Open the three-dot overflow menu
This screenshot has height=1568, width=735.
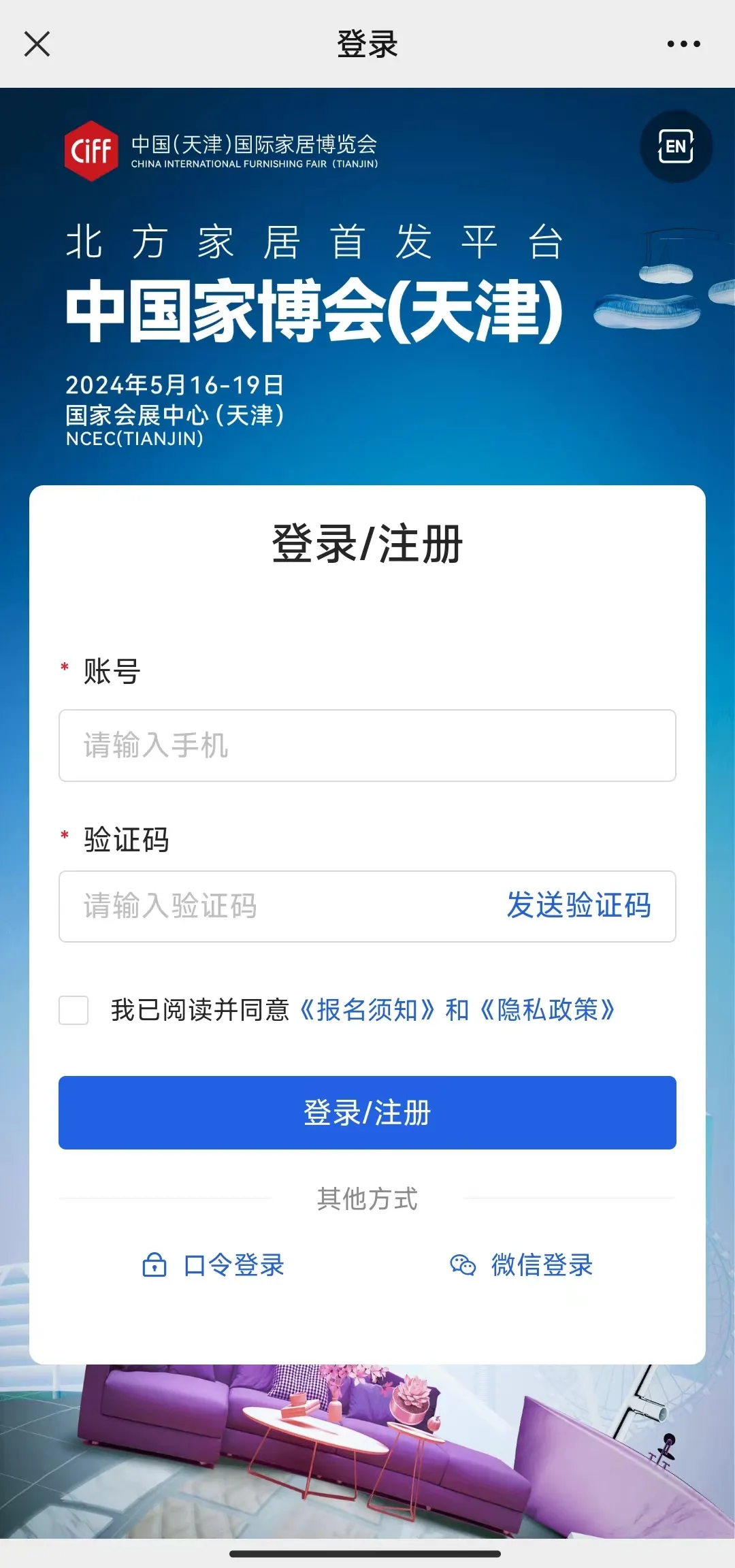pyautogui.click(x=683, y=44)
